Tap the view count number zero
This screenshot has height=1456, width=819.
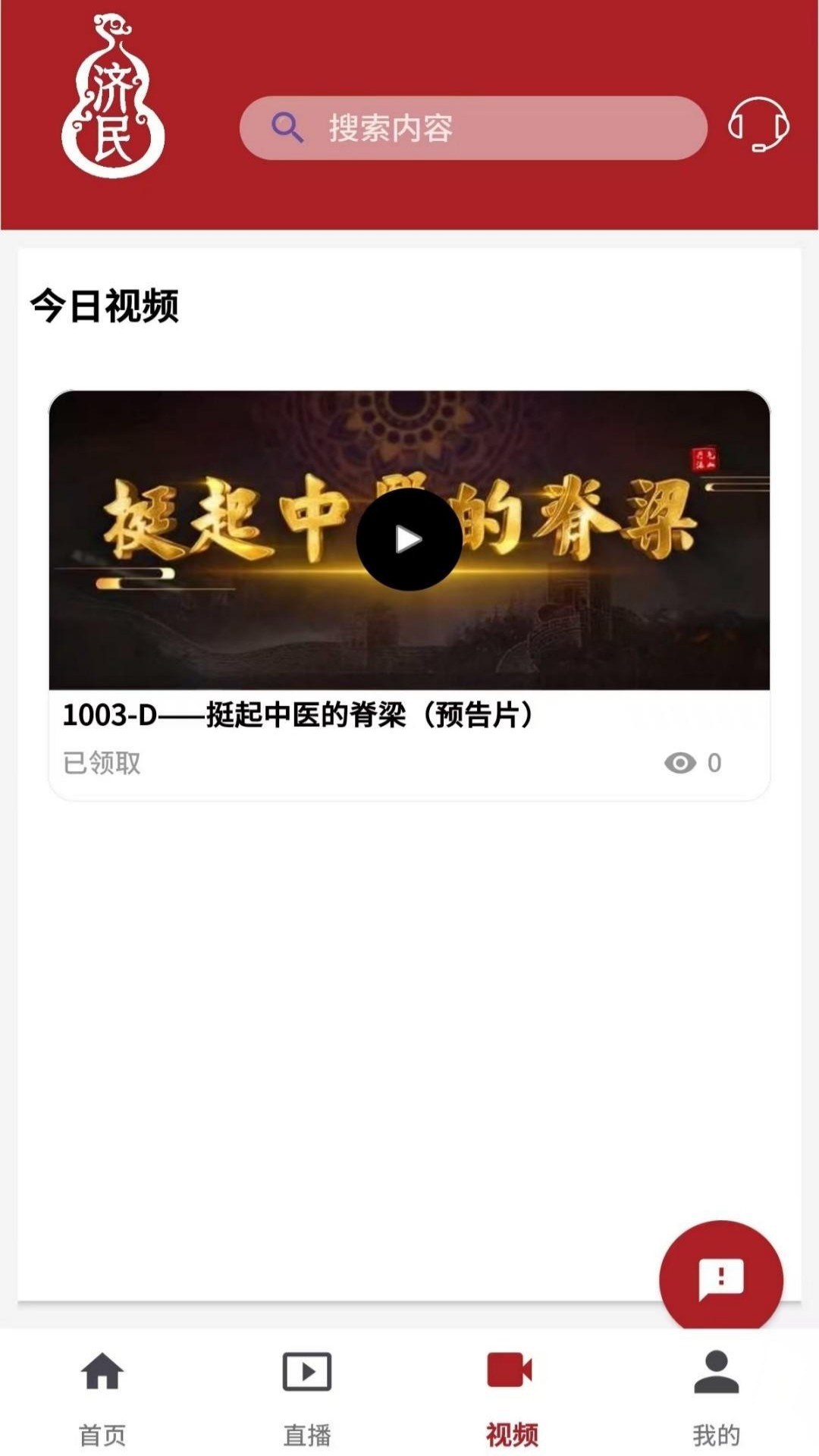click(x=717, y=764)
